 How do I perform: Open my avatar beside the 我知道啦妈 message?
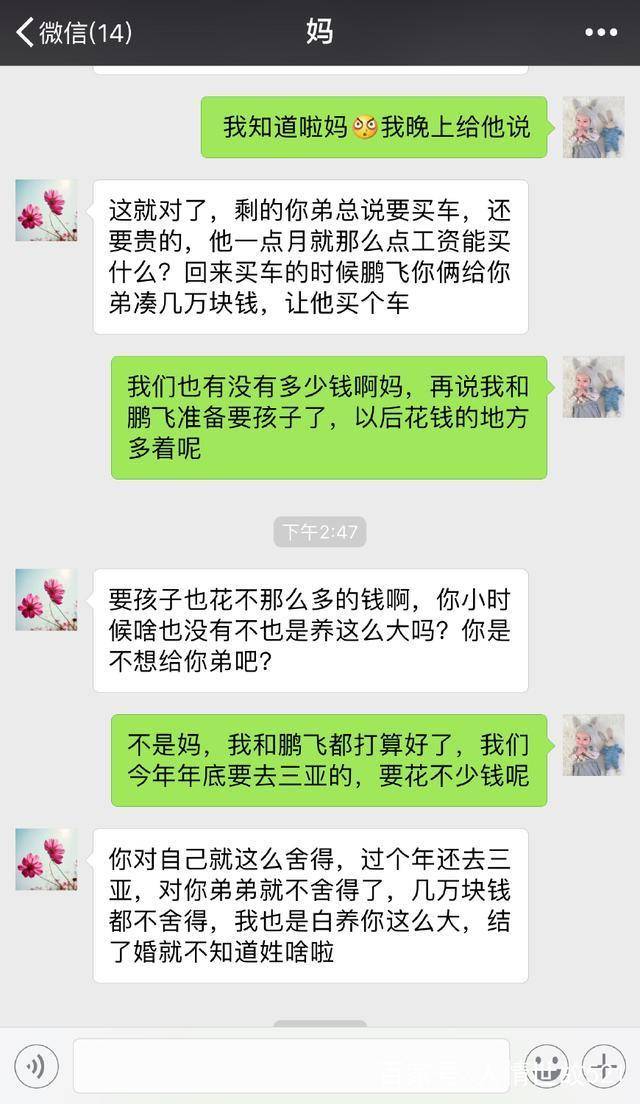tap(594, 127)
